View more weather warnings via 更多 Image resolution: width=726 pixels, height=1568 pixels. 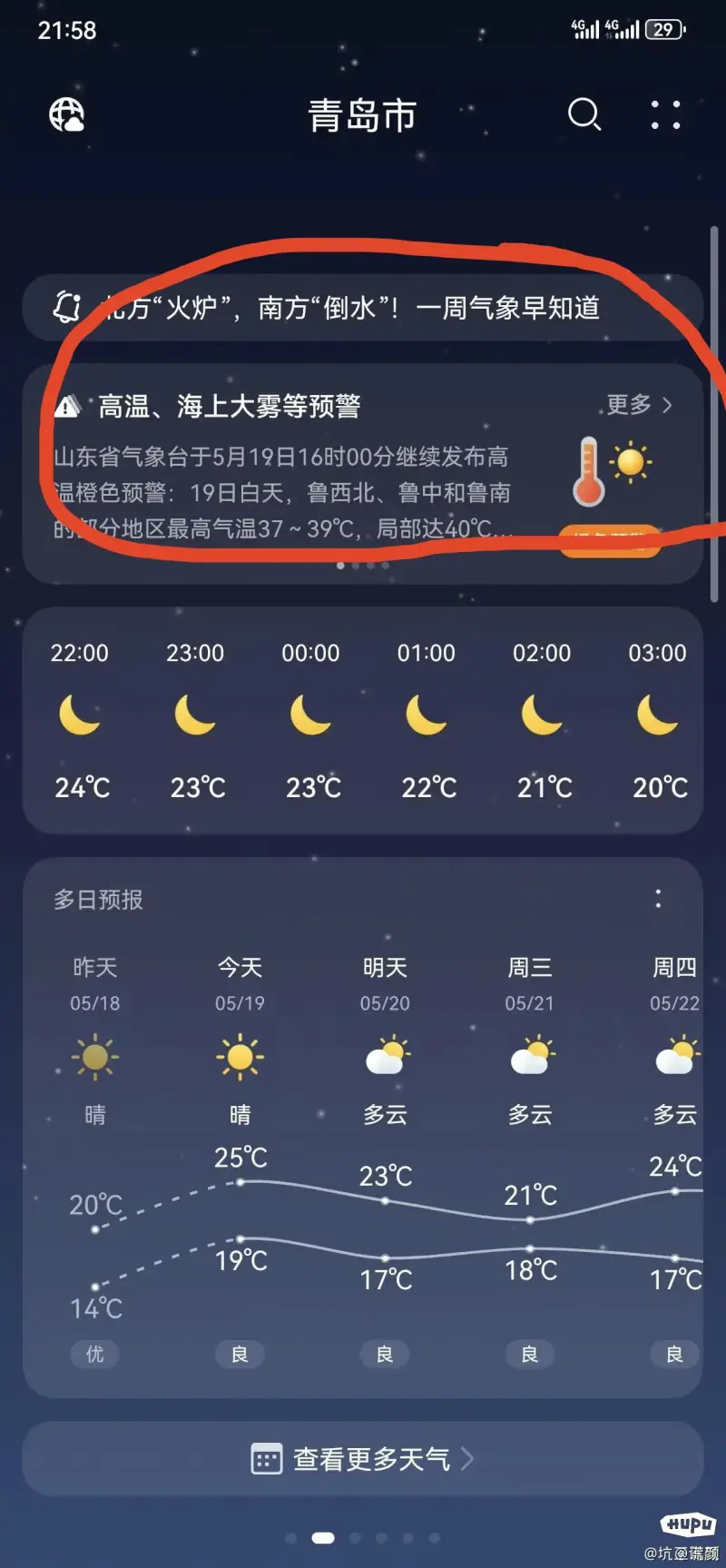640,405
